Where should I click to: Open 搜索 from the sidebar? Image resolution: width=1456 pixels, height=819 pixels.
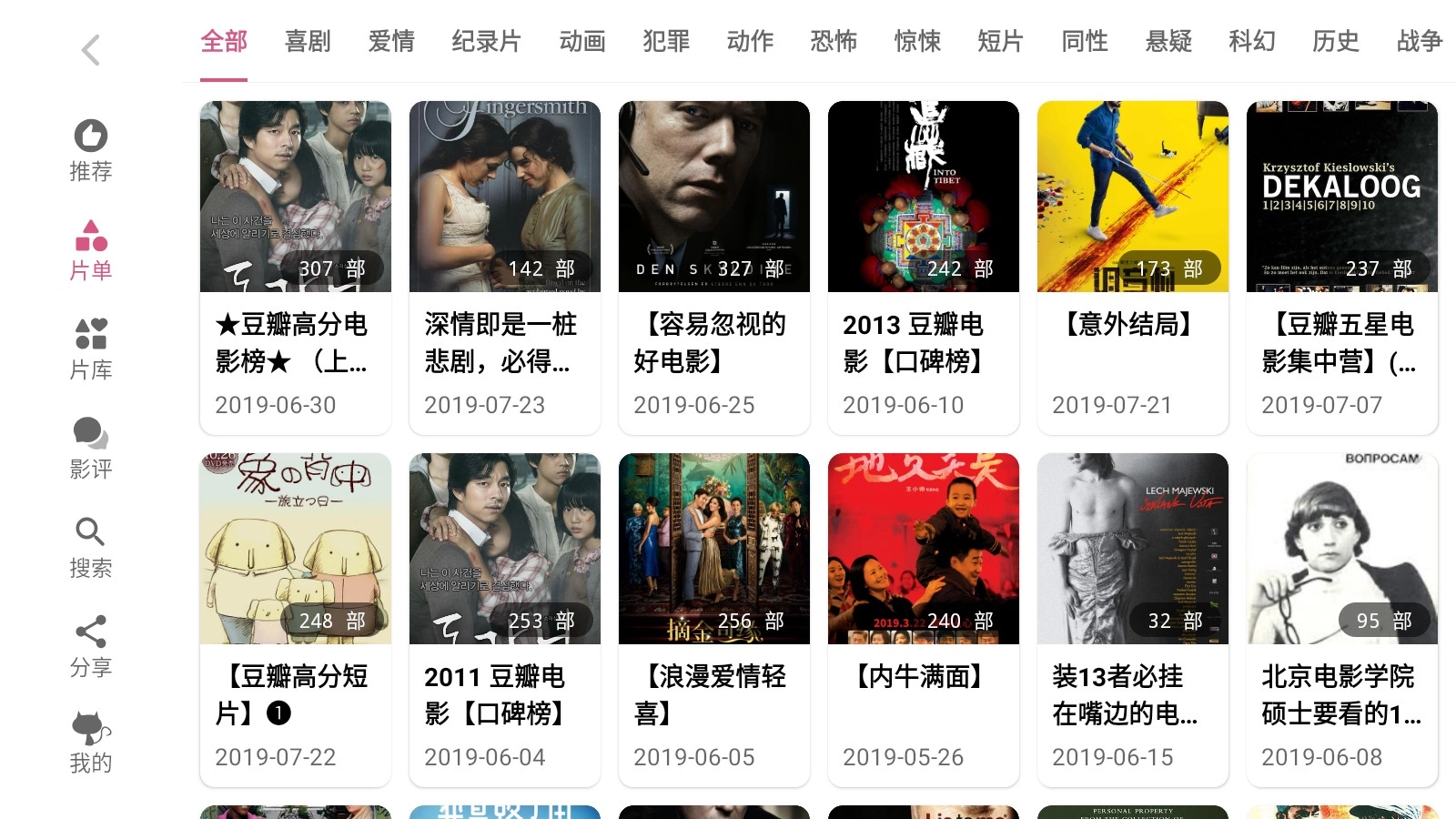point(90,548)
